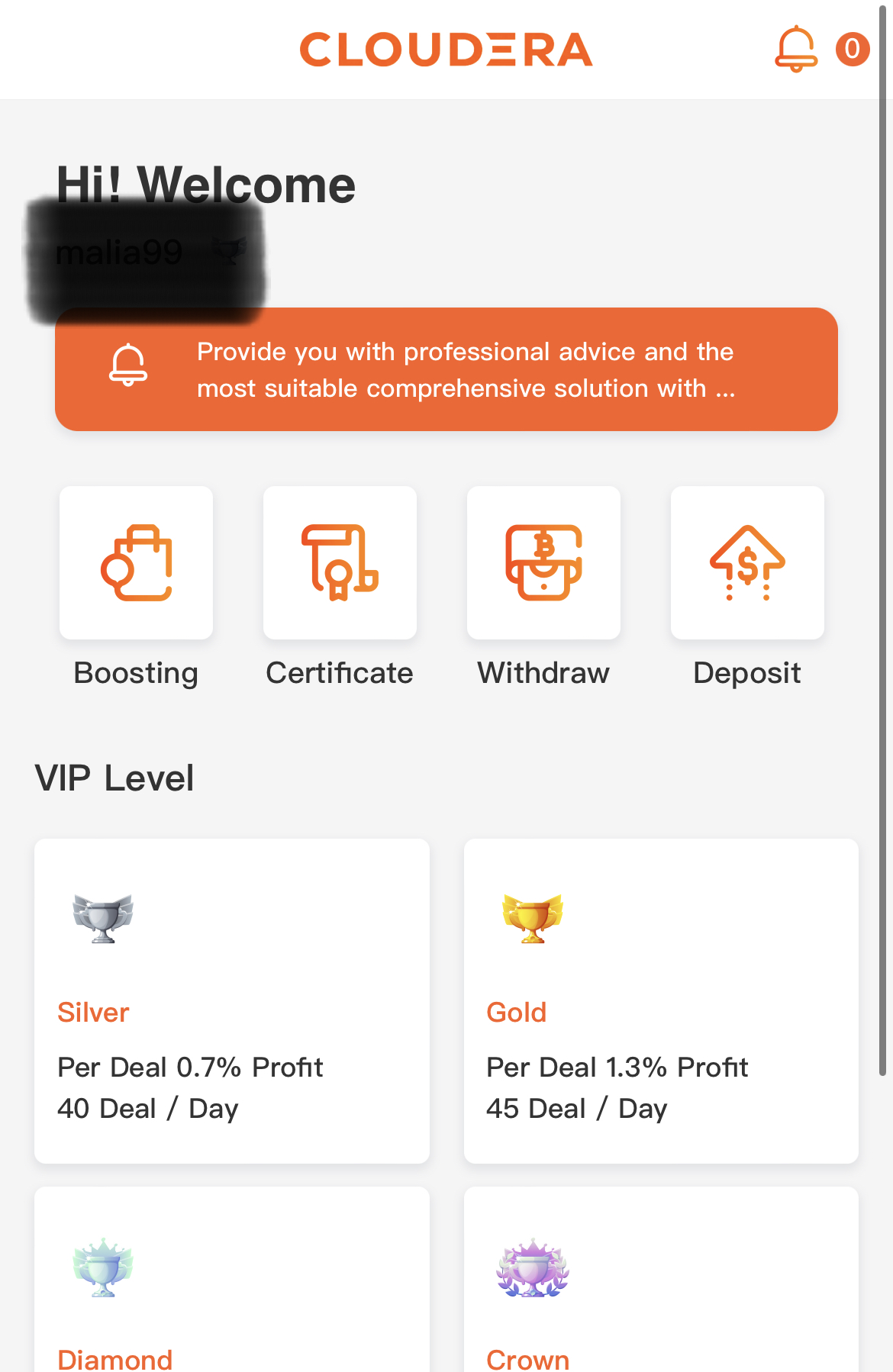Select the Deposit arrow icon
Screen dimensions: 893x1372
click(746, 562)
